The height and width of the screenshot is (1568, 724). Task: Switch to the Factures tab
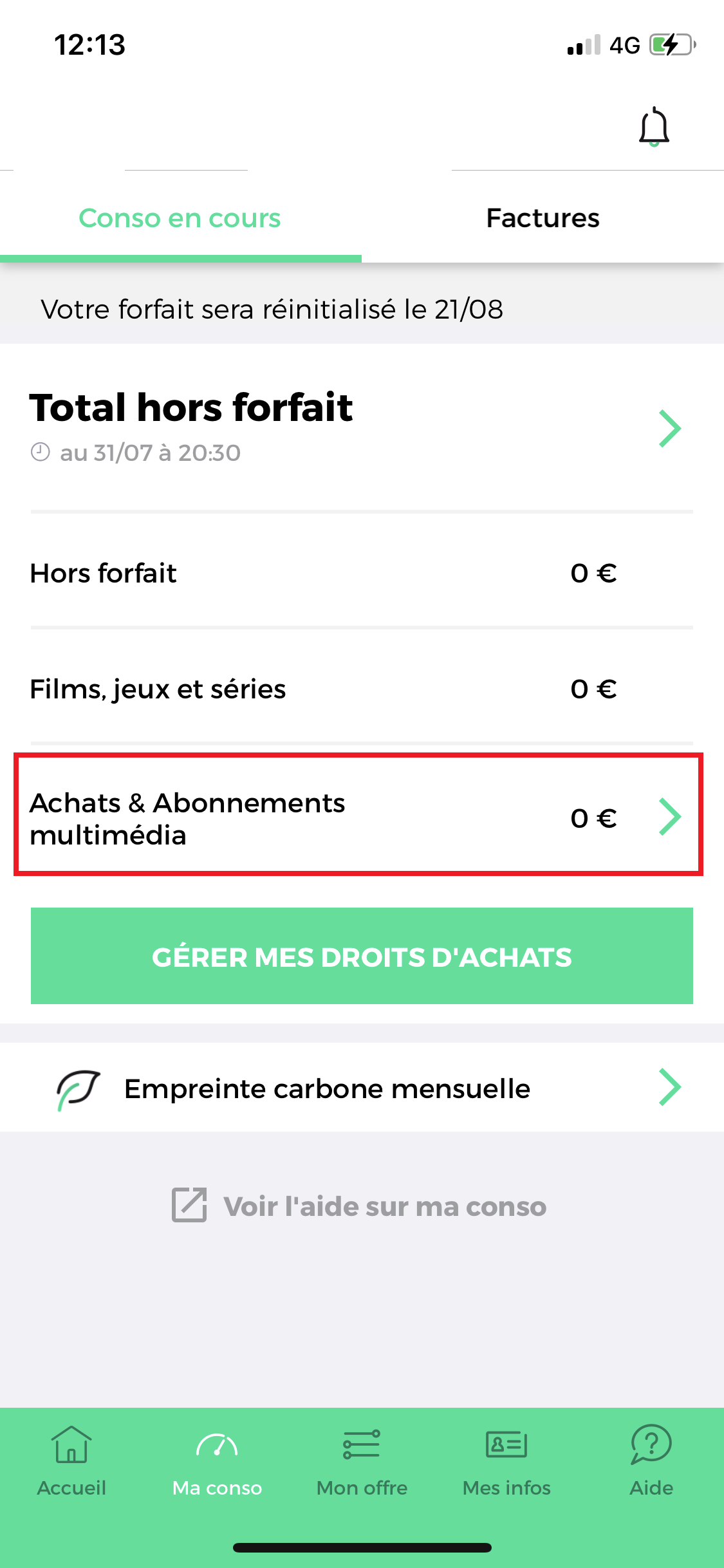point(543,218)
